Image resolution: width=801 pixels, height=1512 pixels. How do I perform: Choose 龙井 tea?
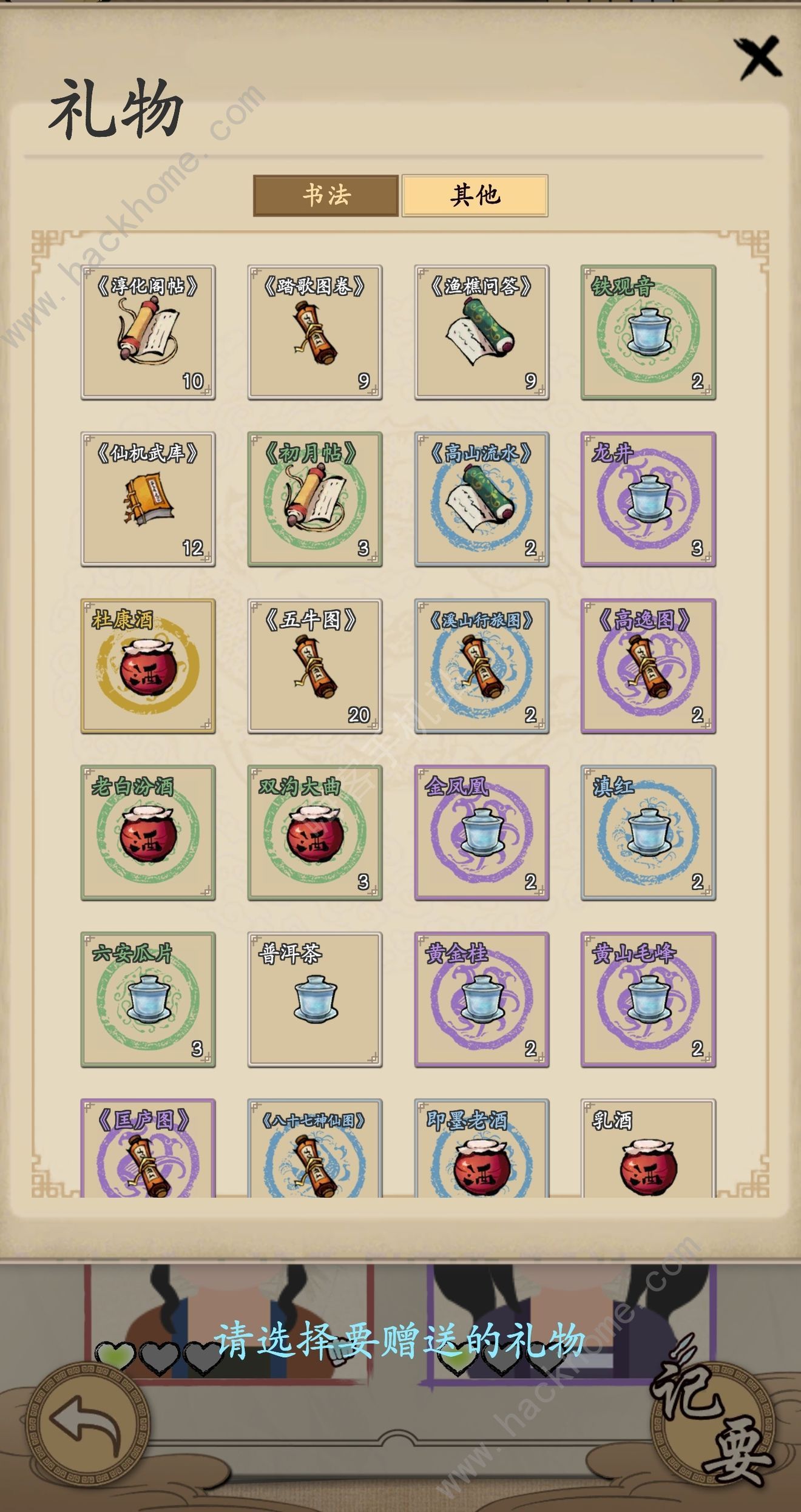click(648, 499)
